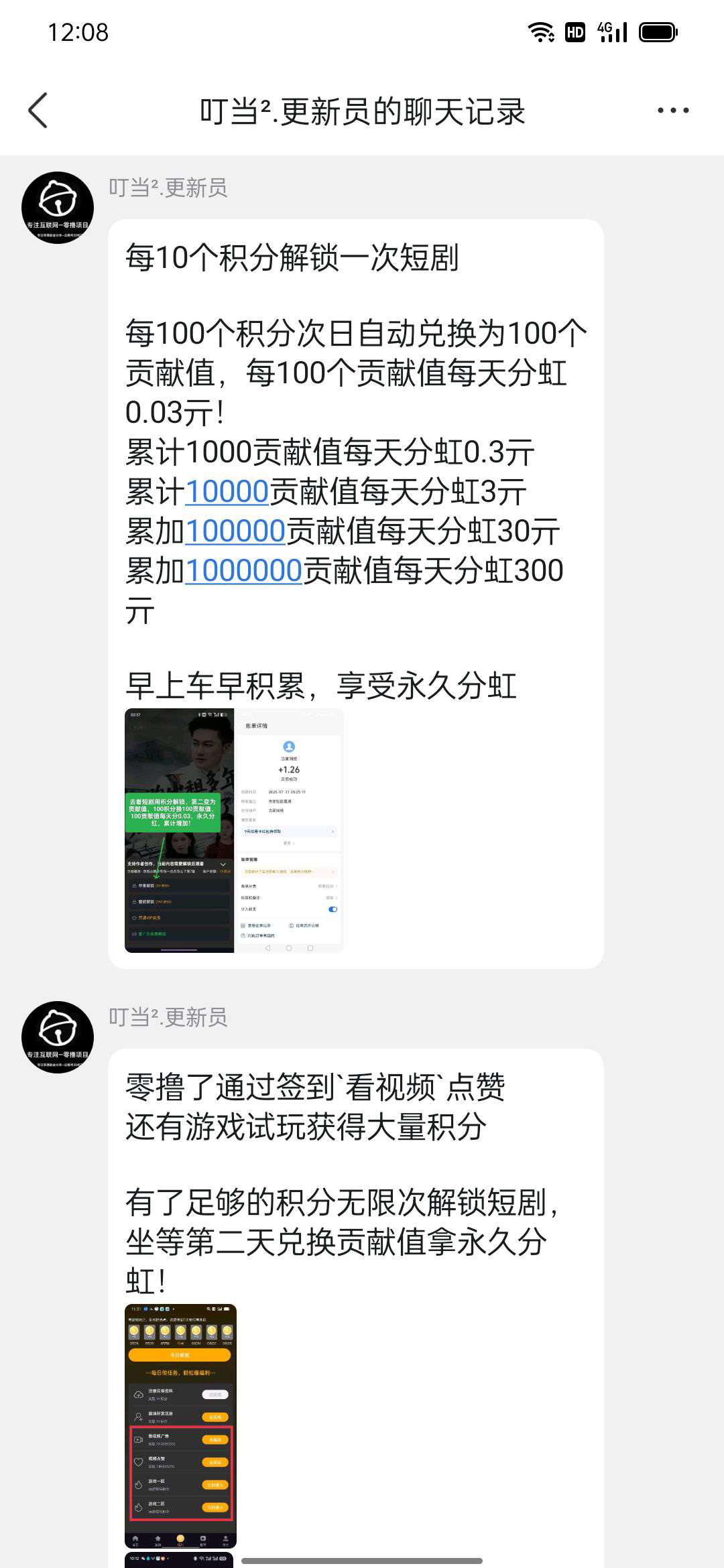The image size is (724, 1568).
Task: Tap today's coin in the check-in calendar row
Action: (181, 1332)
